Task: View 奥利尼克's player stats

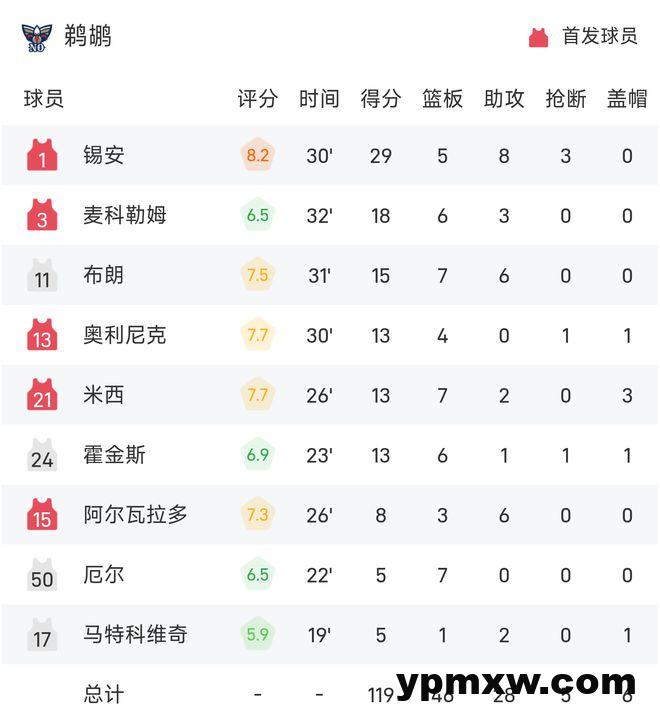Action: tap(125, 336)
